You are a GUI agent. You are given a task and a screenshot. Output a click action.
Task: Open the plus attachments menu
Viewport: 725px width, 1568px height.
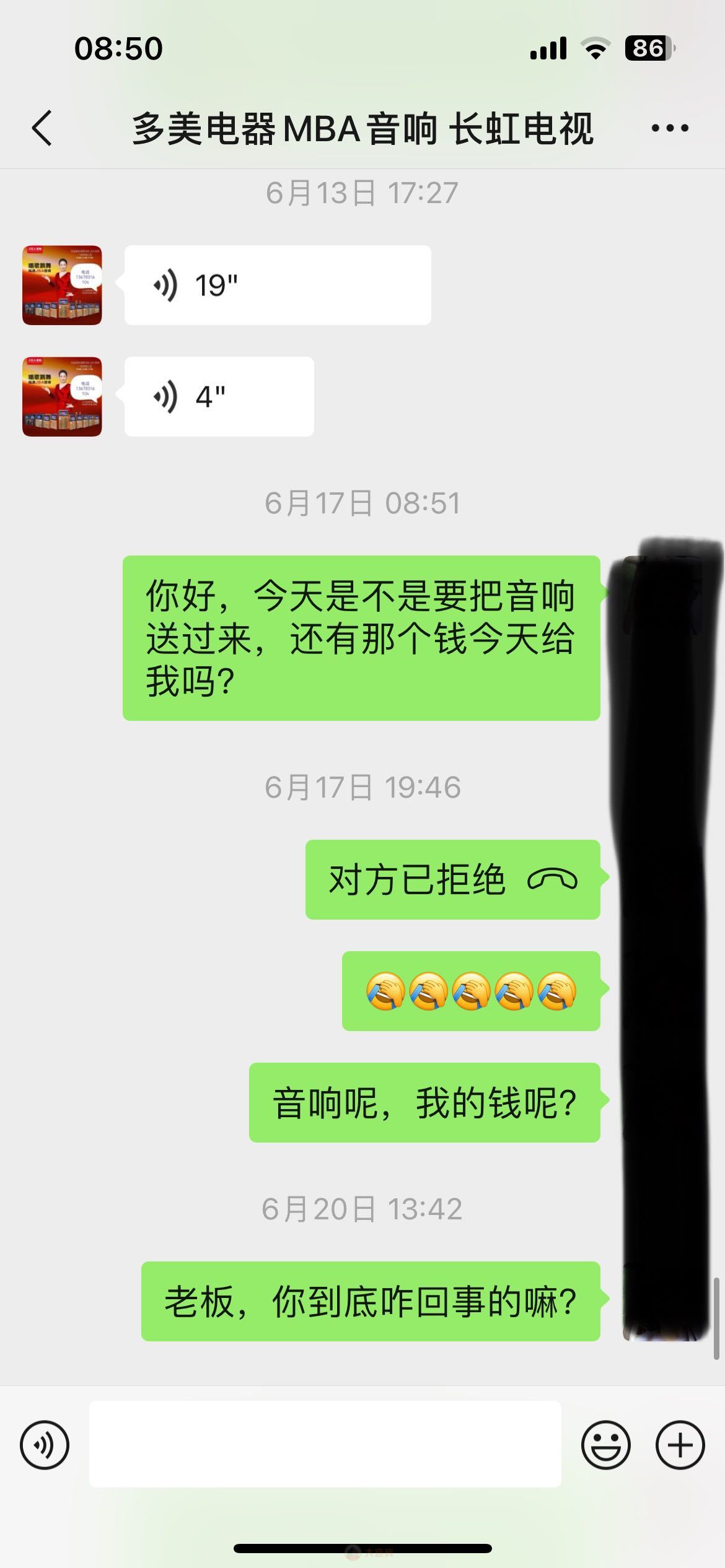680,1445
